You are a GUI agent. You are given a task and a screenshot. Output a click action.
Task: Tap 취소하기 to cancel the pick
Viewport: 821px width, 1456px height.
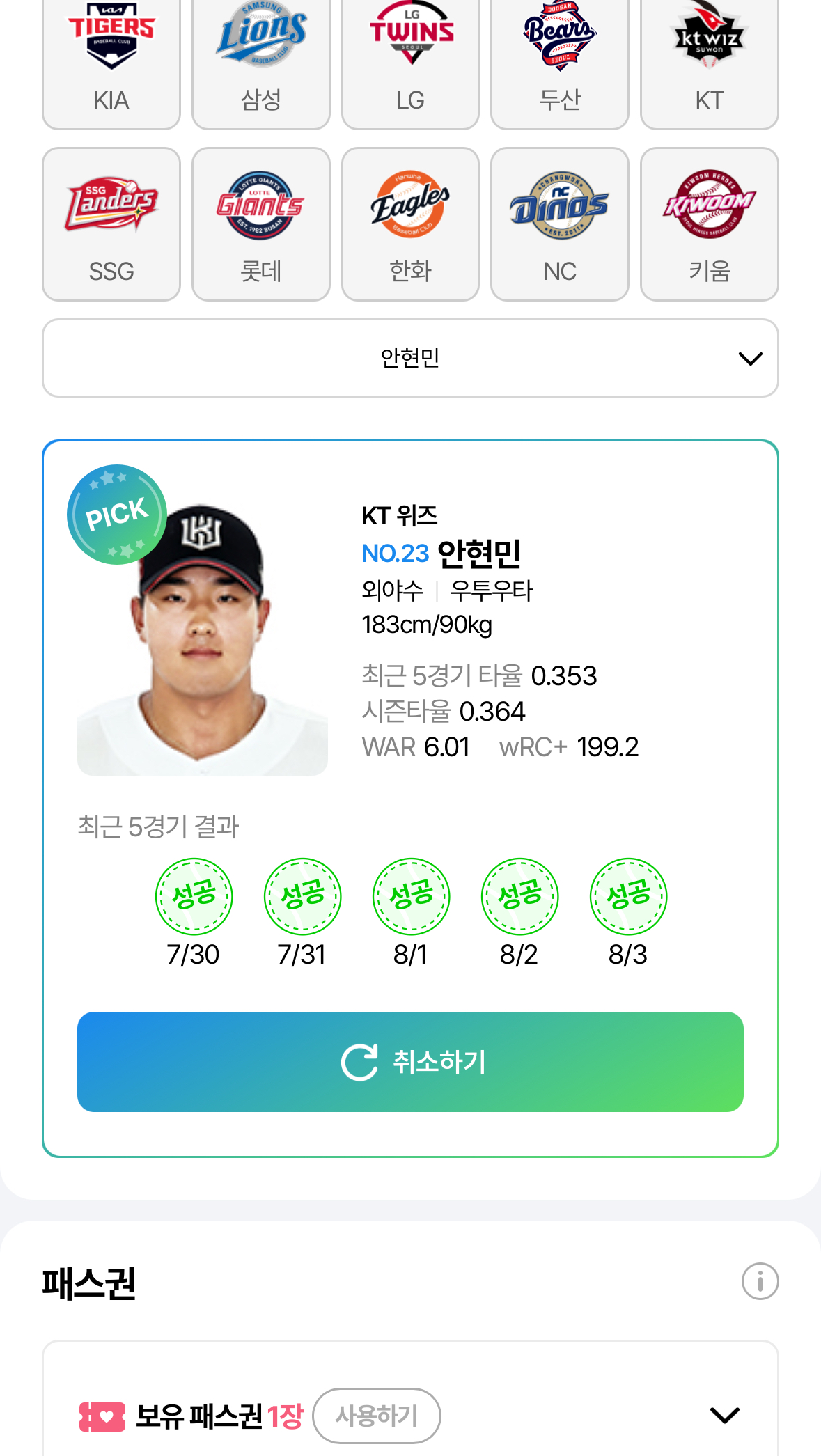[410, 1062]
